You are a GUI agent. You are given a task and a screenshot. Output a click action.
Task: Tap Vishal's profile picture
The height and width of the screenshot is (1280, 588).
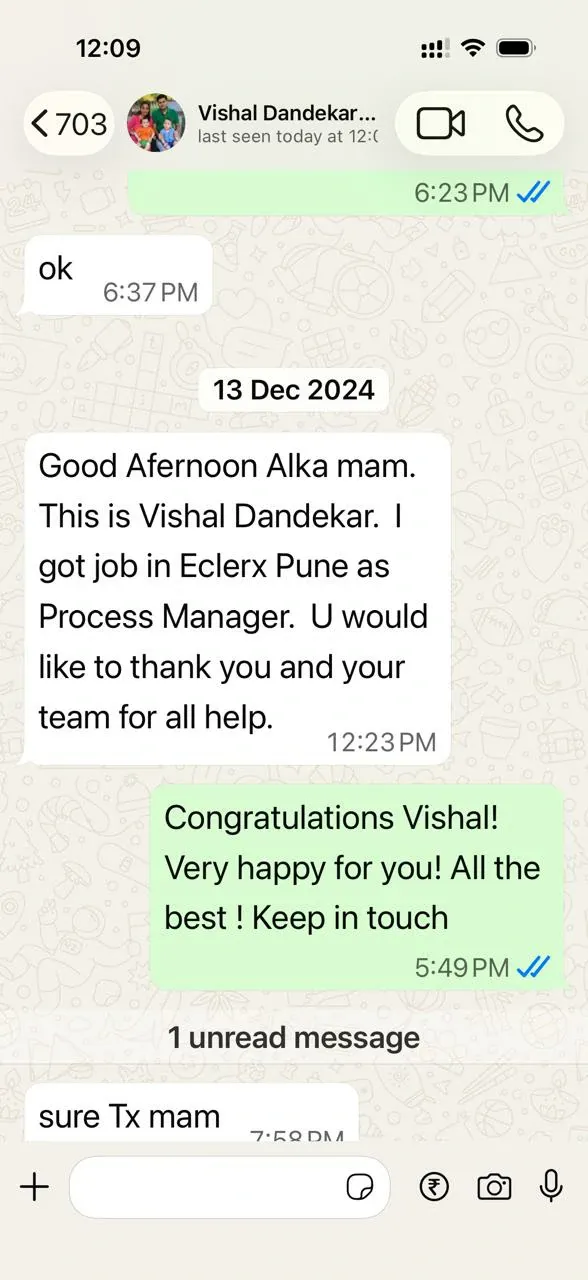coord(156,123)
